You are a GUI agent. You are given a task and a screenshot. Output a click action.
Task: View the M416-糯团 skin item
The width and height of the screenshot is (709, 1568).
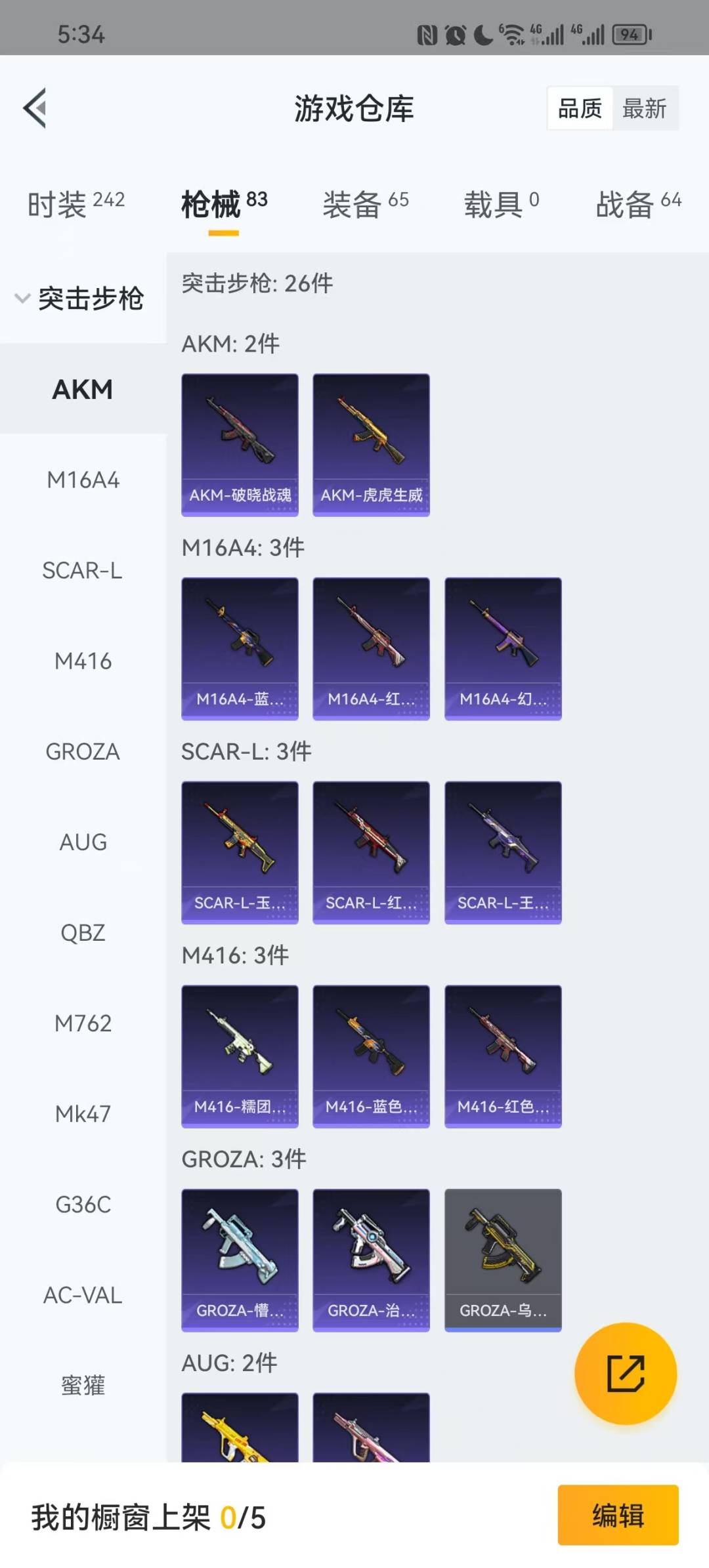click(x=240, y=1056)
